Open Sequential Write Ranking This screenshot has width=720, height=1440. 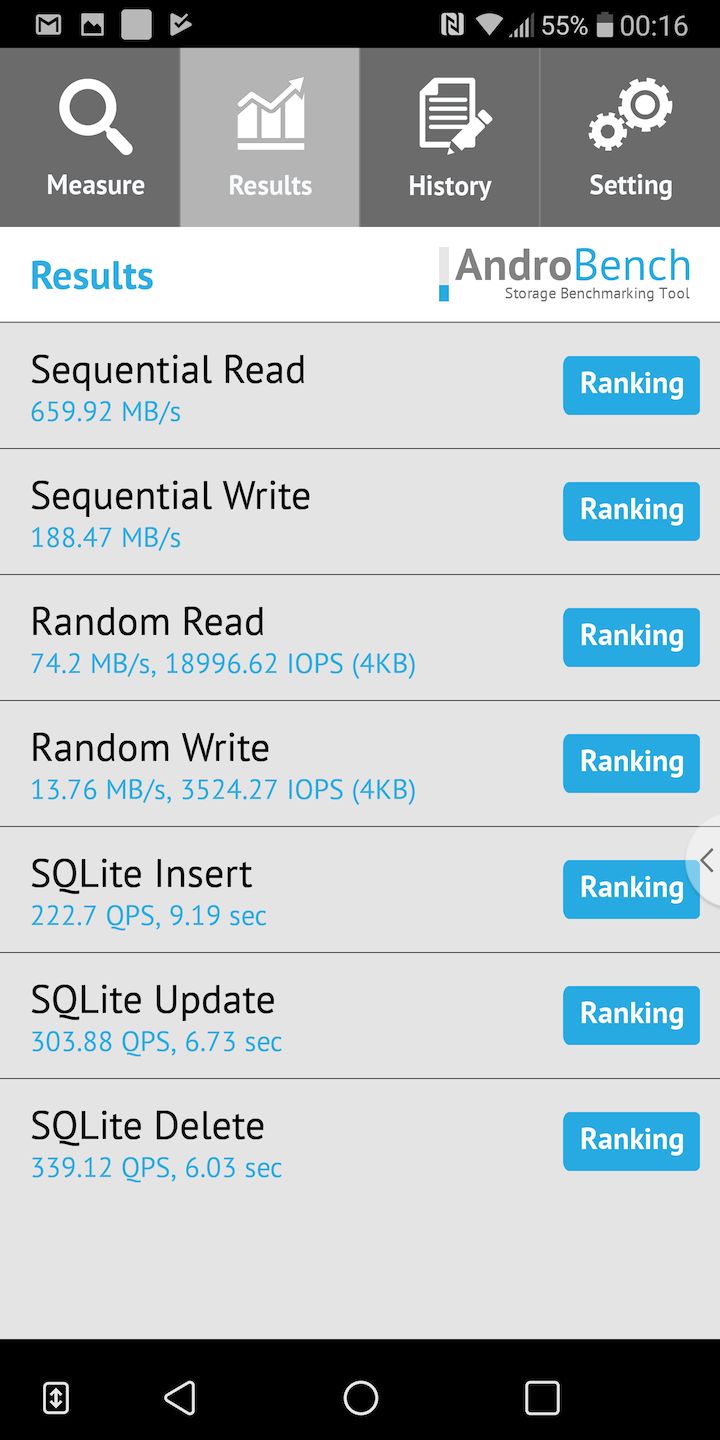pos(631,511)
